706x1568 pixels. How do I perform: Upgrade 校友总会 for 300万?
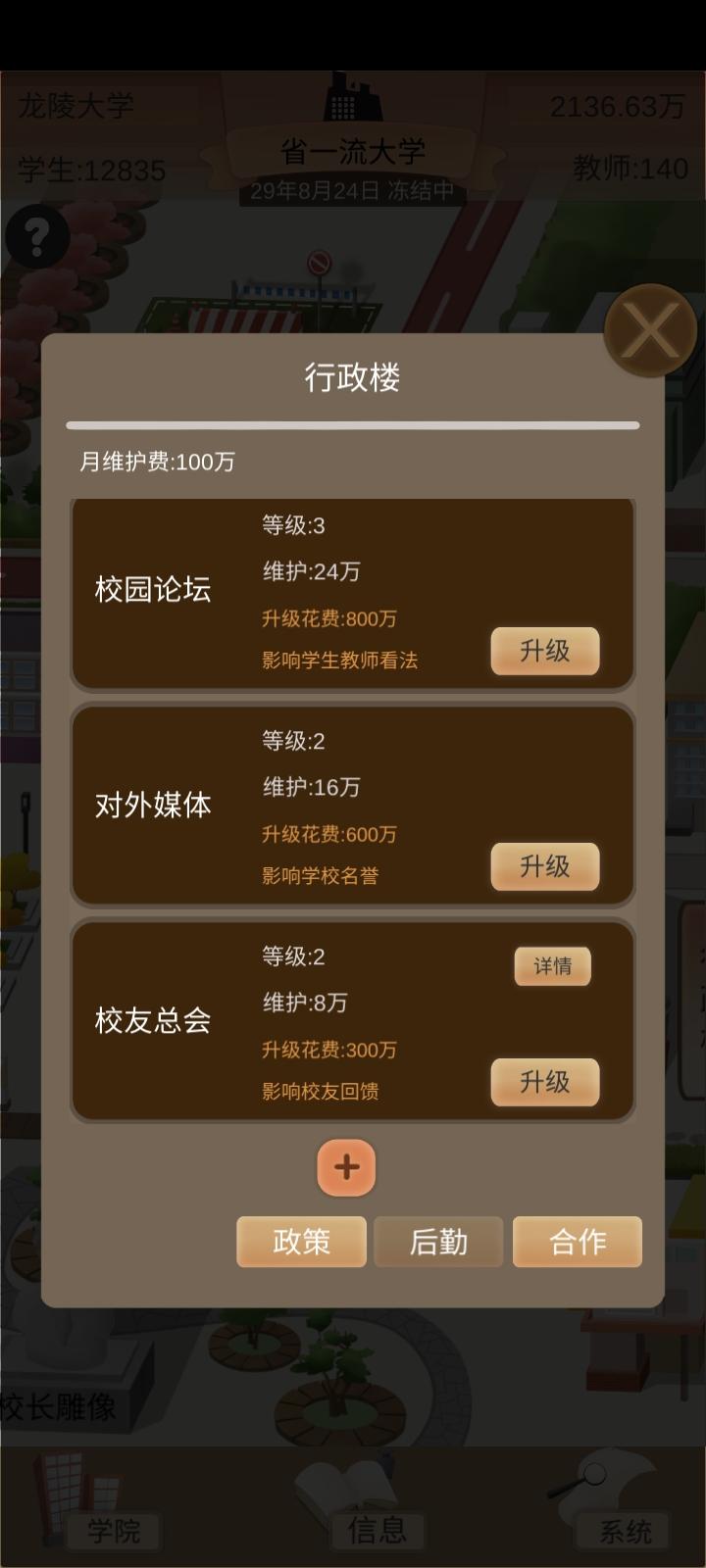[544, 1083]
